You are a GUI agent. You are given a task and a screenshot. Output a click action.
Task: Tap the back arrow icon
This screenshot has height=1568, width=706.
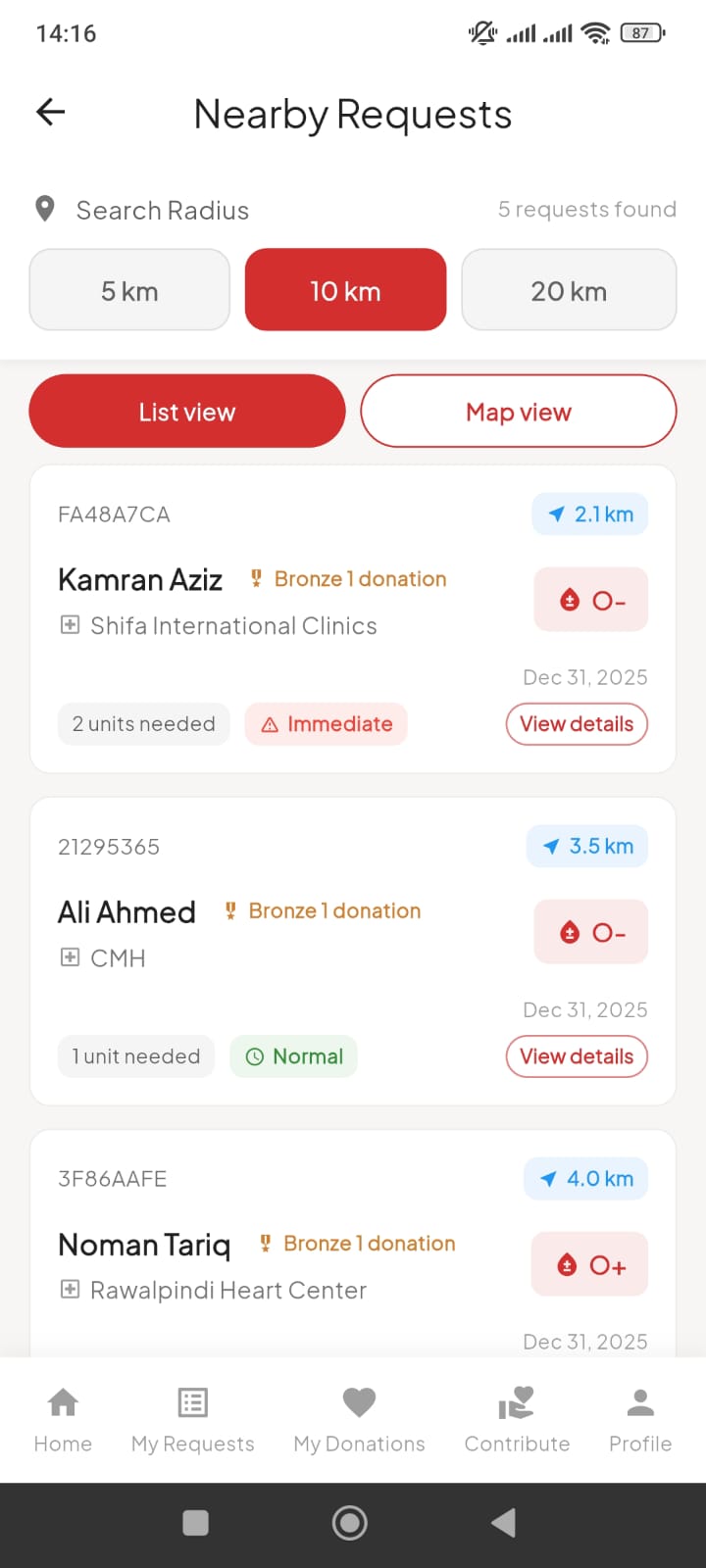[49, 112]
